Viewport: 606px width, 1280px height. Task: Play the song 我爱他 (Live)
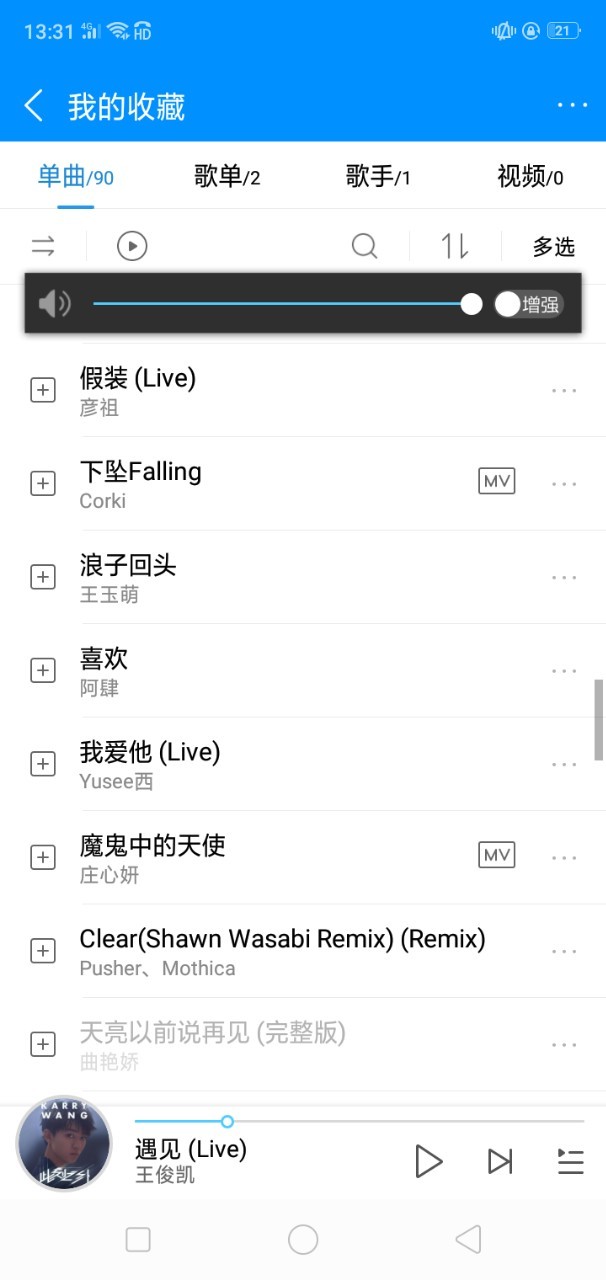[x=150, y=752]
